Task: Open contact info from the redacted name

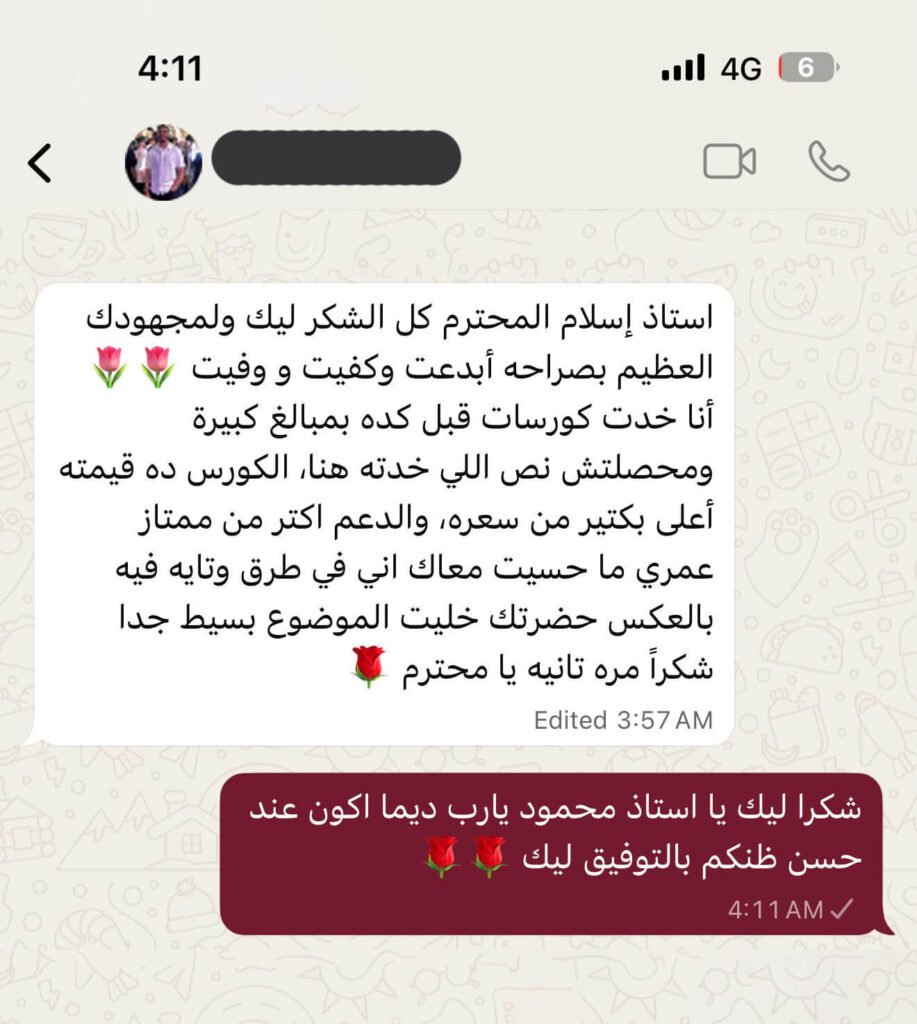Action: tap(336, 158)
